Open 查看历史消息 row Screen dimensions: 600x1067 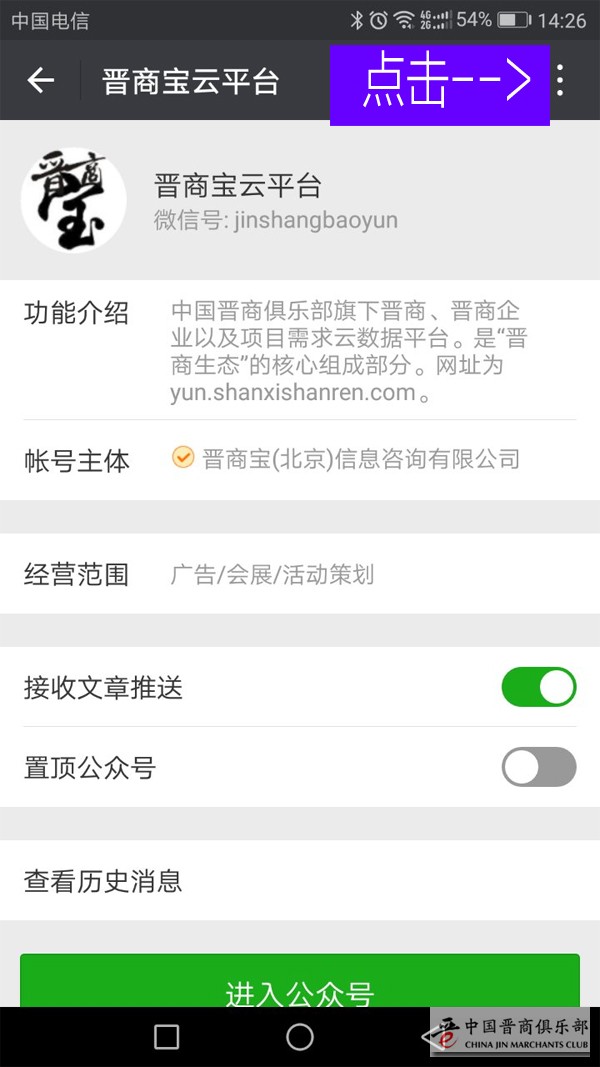pos(300,881)
